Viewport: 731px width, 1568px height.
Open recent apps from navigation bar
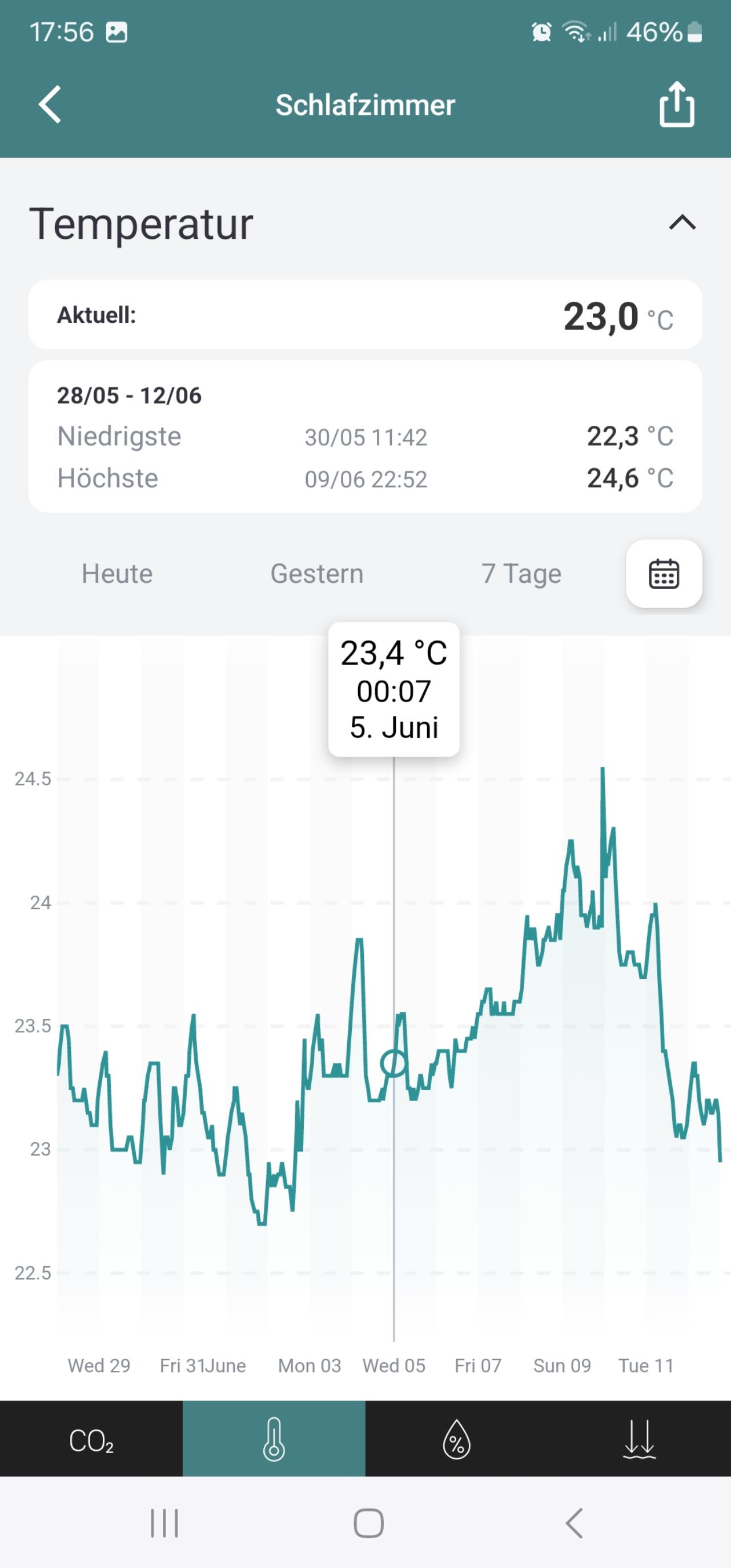click(x=164, y=1523)
